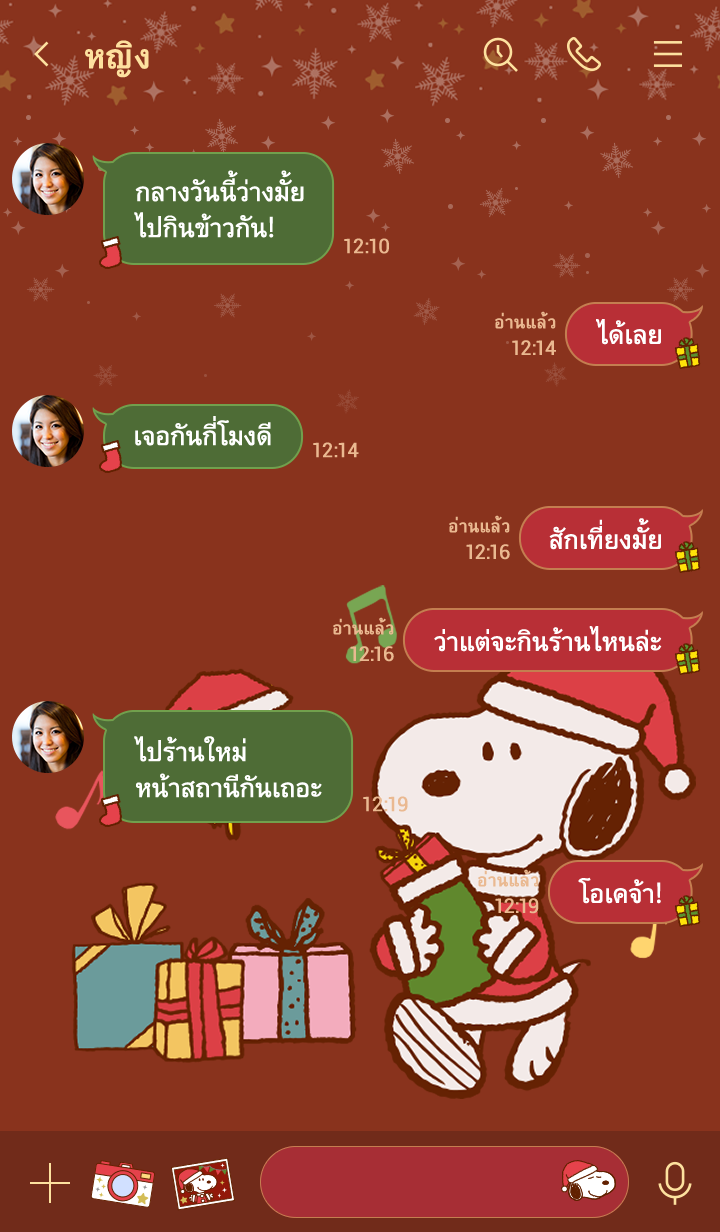Go back from the chat with หญิง
Screen dimensions: 720x1232
[x=41, y=55]
